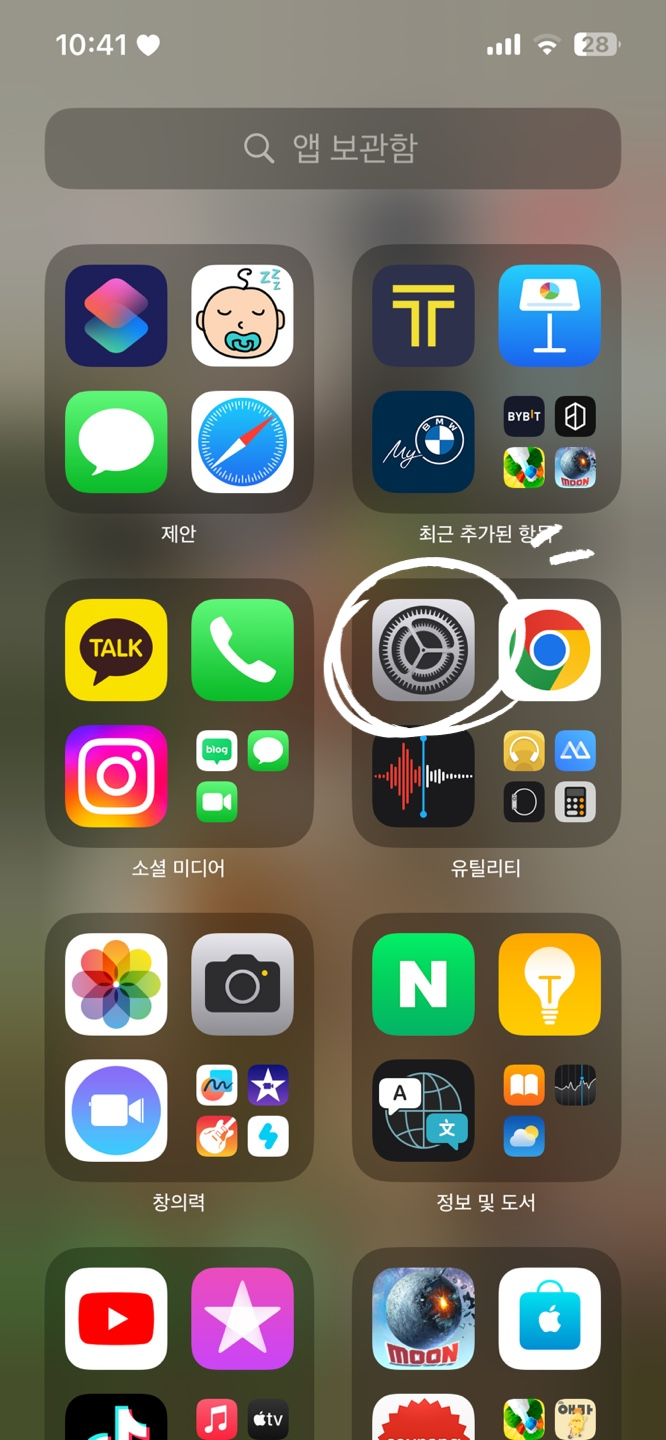This screenshot has height=1440, width=666.
Task: Launch the Shortcuts app
Action: [116, 316]
